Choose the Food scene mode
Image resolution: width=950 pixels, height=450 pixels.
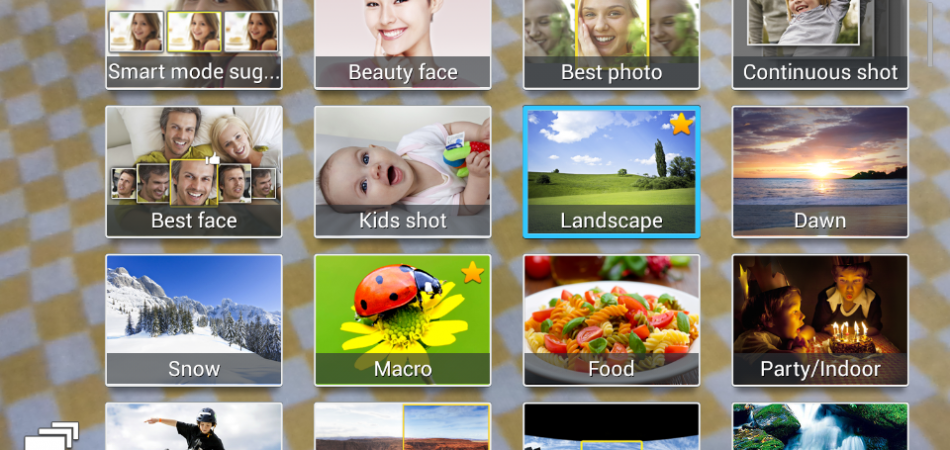point(611,320)
